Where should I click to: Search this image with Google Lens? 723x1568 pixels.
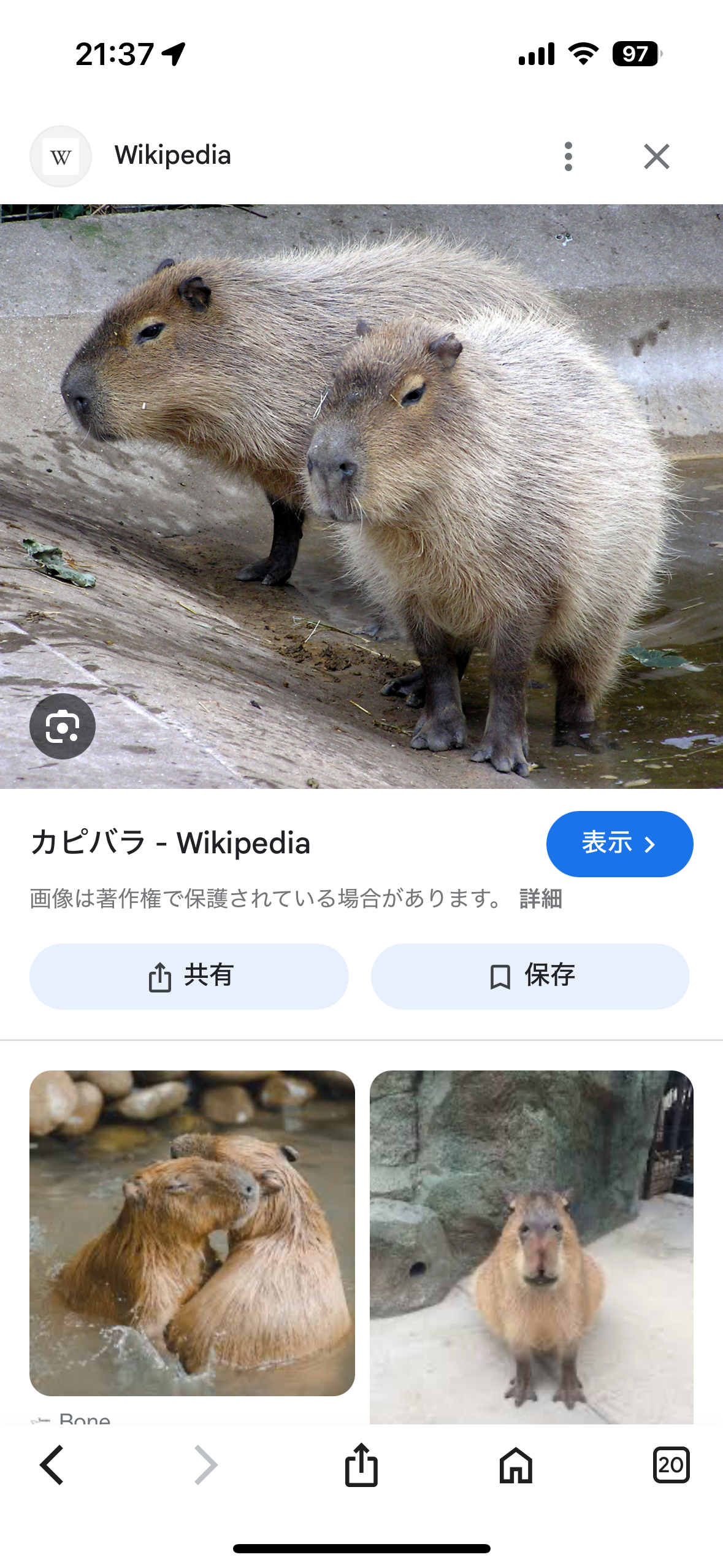[63, 726]
